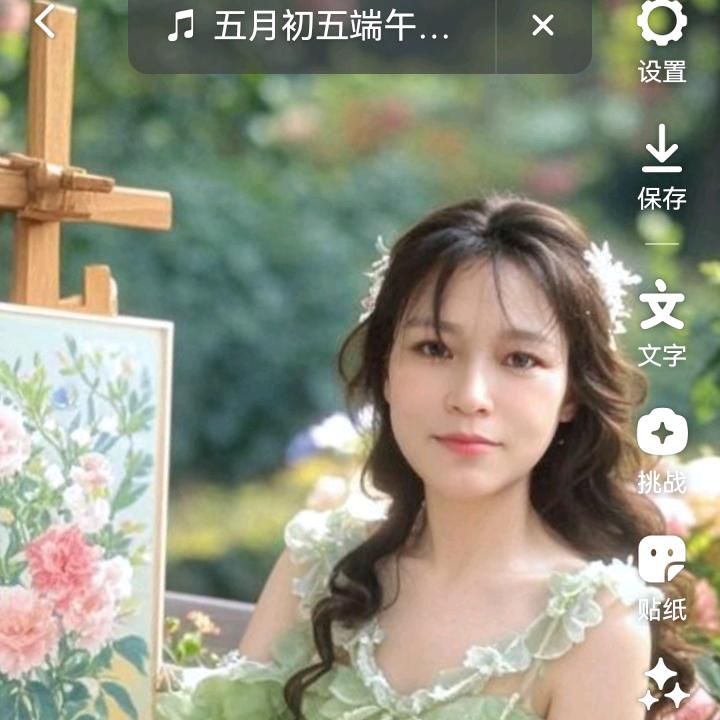The height and width of the screenshot is (720, 720).
Task: Open 设置 settings
Action: (x=662, y=40)
